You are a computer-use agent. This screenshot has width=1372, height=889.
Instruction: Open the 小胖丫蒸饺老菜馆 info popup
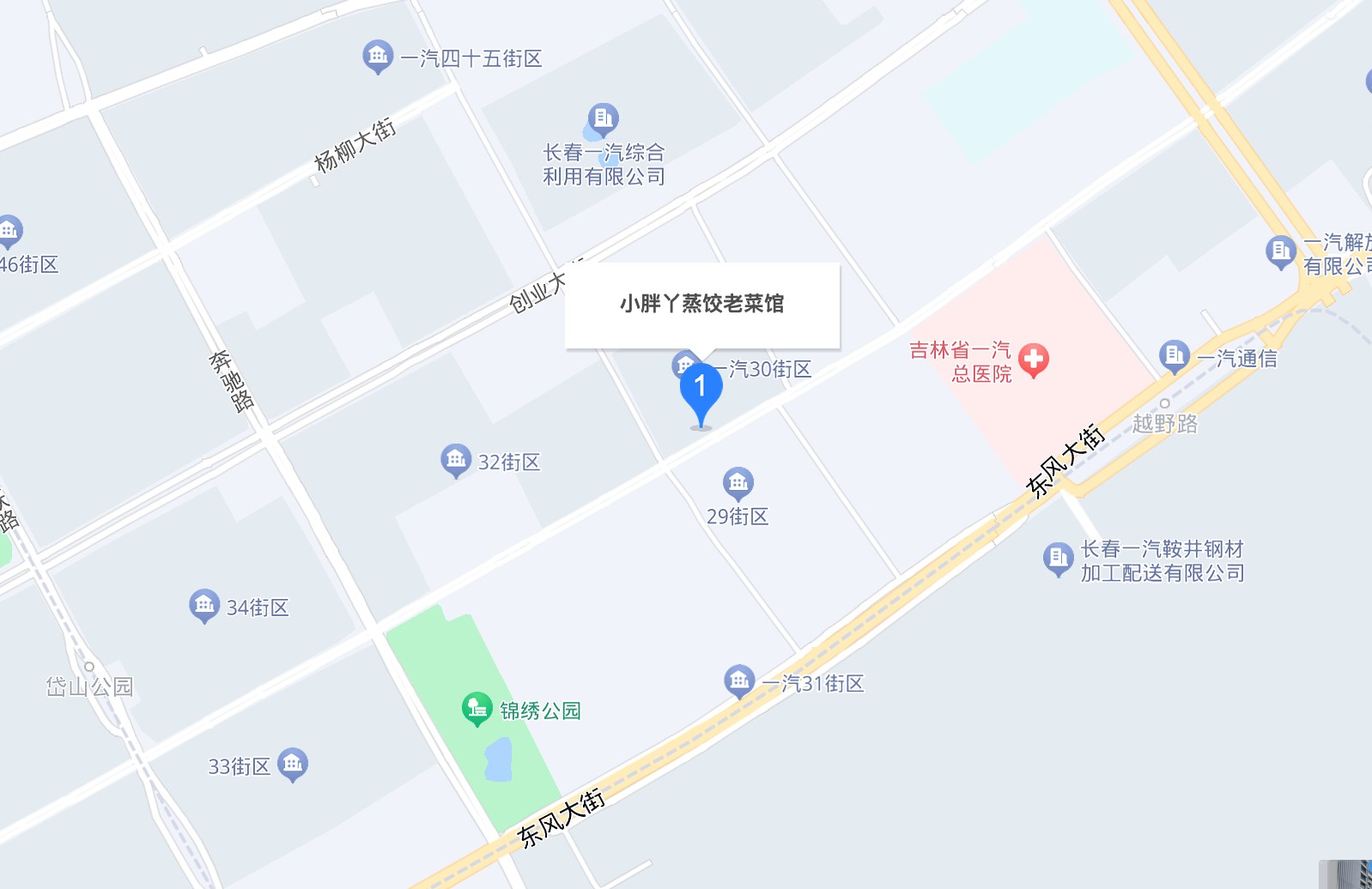click(x=701, y=305)
